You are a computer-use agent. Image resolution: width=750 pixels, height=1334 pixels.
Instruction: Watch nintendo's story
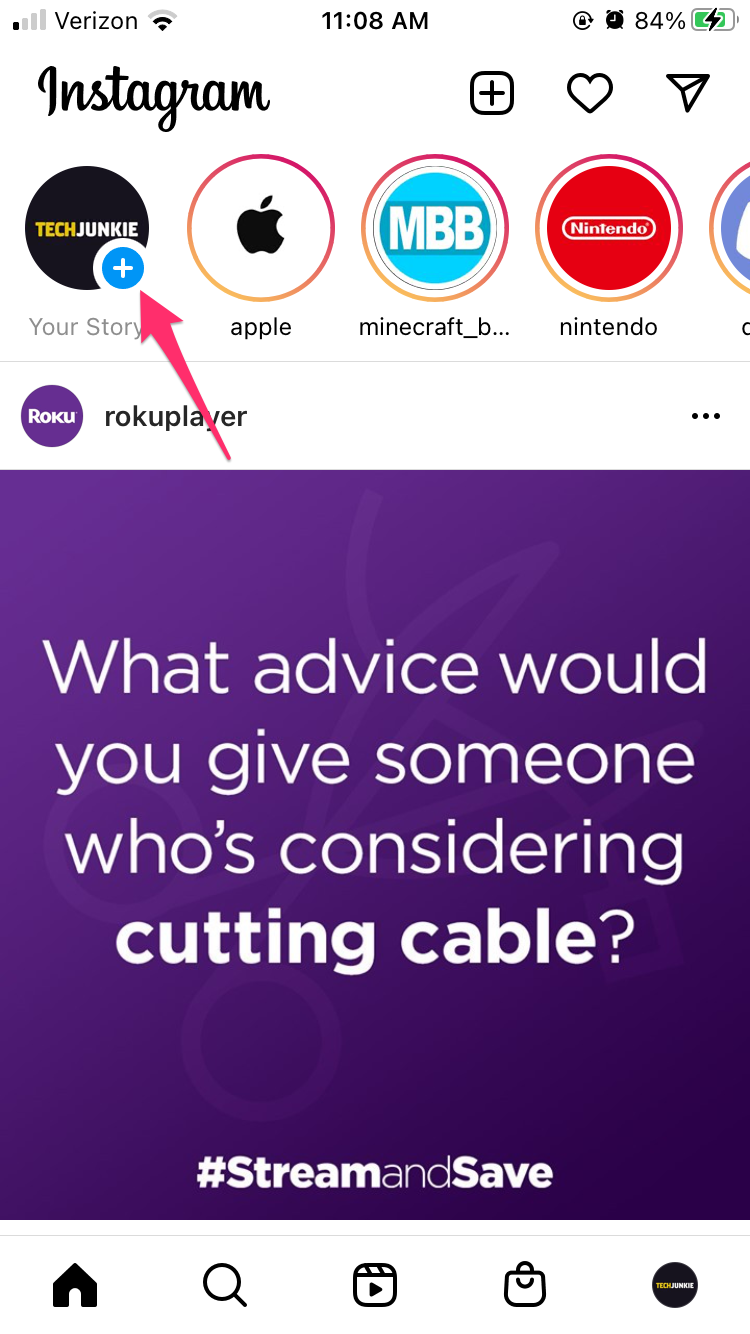point(609,229)
